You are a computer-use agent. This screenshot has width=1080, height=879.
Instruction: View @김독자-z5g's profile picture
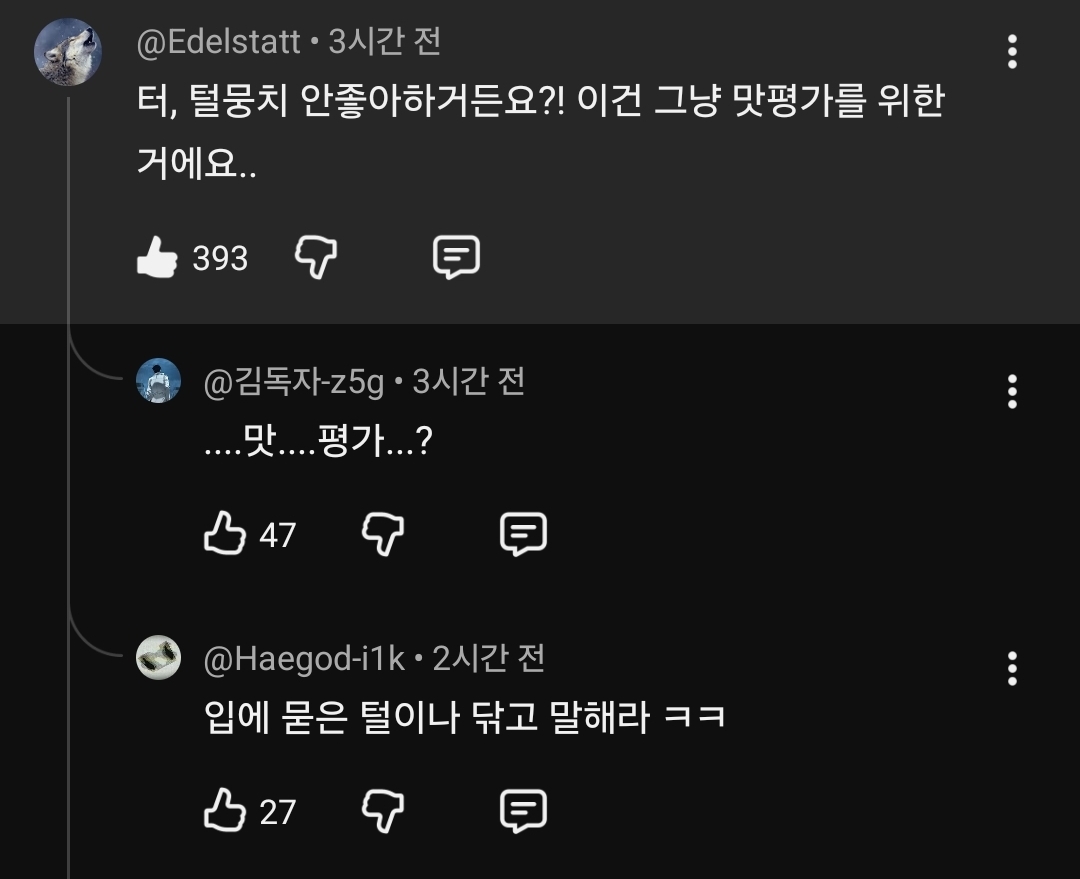point(158,381)
